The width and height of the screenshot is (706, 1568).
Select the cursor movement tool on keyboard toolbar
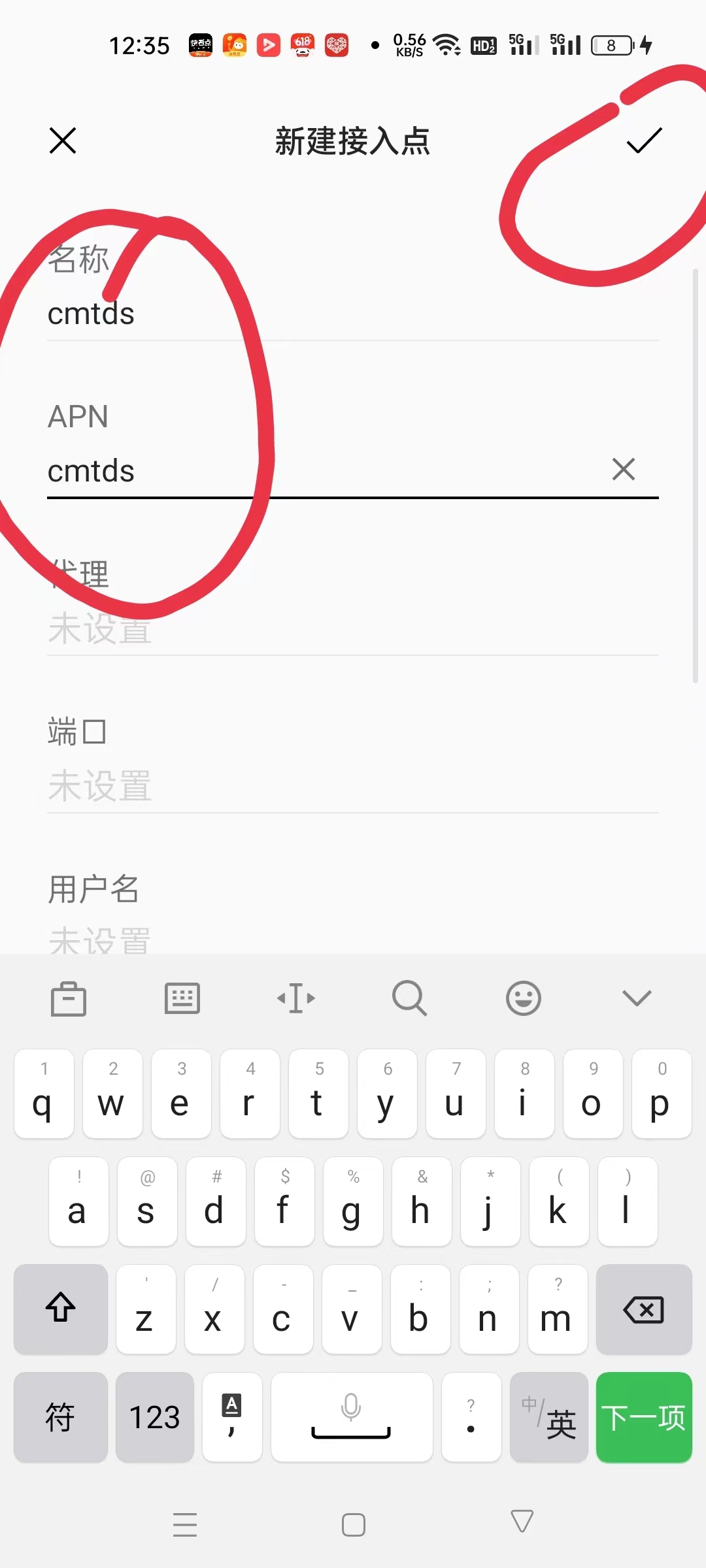(297, 998)
